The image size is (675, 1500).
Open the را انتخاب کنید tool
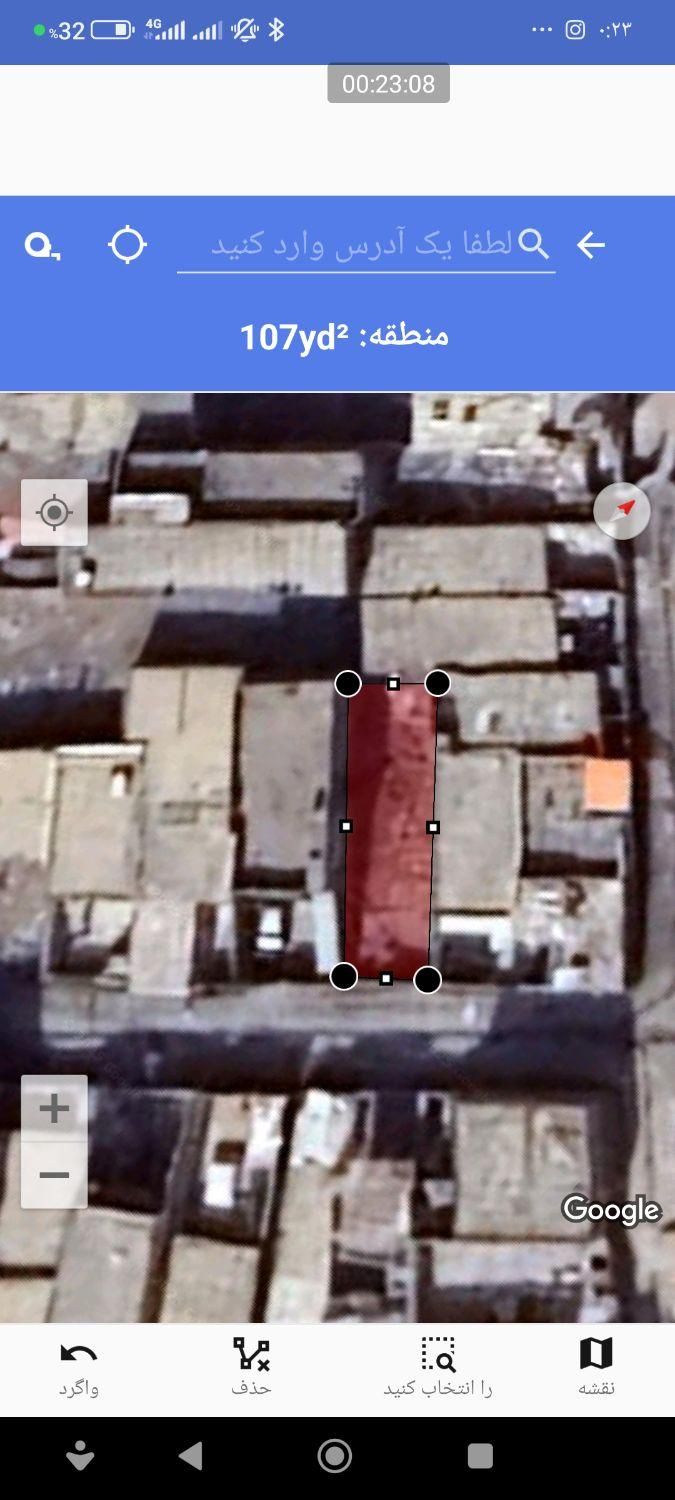438,1367
